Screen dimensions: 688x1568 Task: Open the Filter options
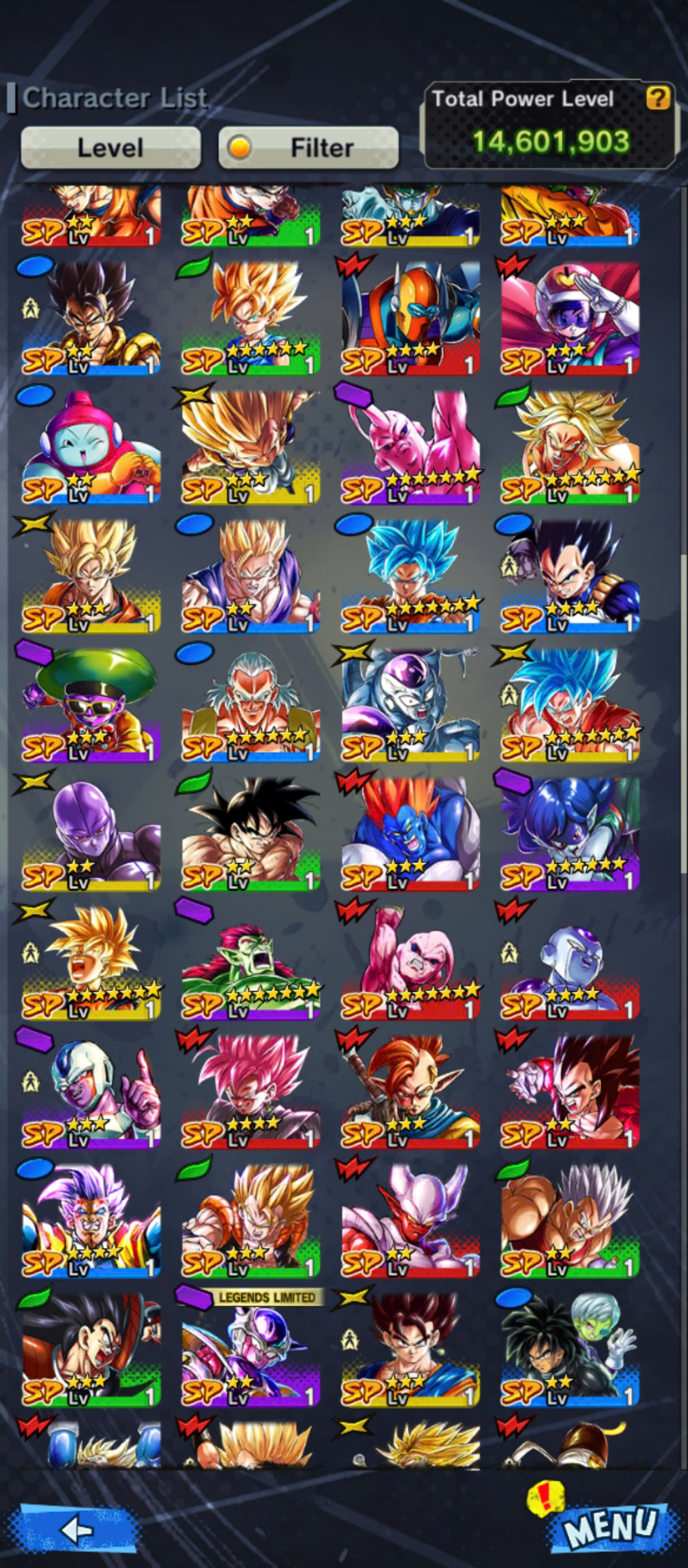coord(308,147)
